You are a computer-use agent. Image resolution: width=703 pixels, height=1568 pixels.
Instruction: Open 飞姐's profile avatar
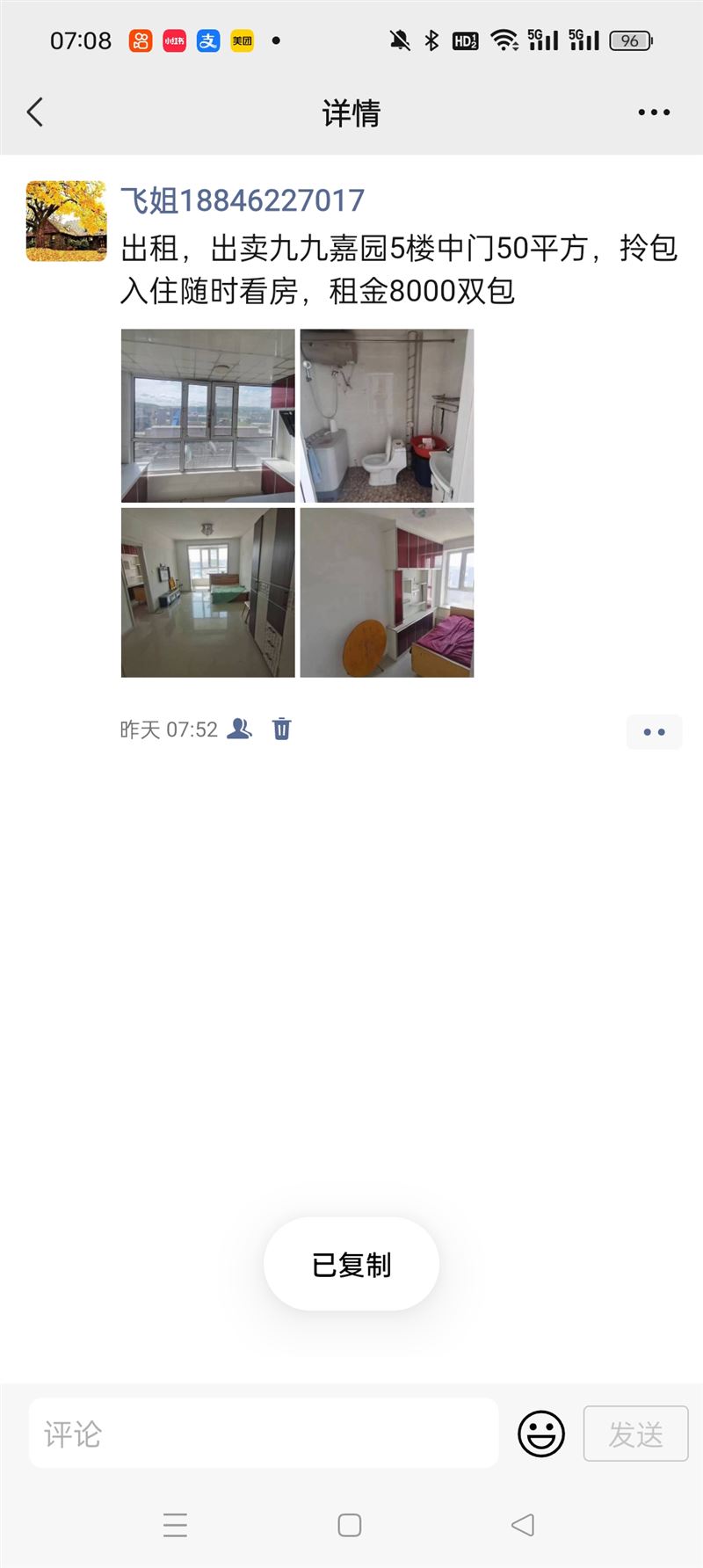[x=67, y=221]
